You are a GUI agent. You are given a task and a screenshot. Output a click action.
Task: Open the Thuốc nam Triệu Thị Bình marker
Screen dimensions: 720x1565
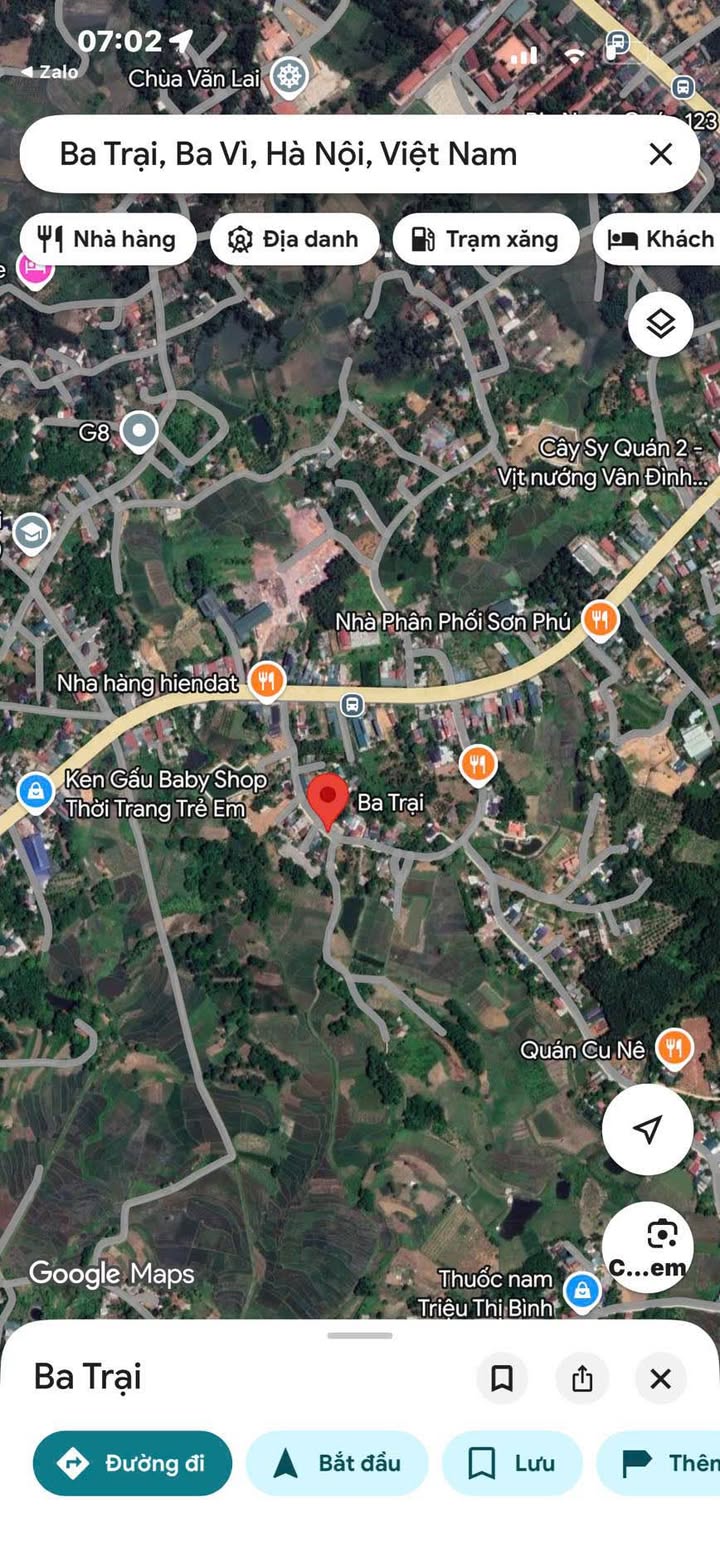tap(581, 1291)
